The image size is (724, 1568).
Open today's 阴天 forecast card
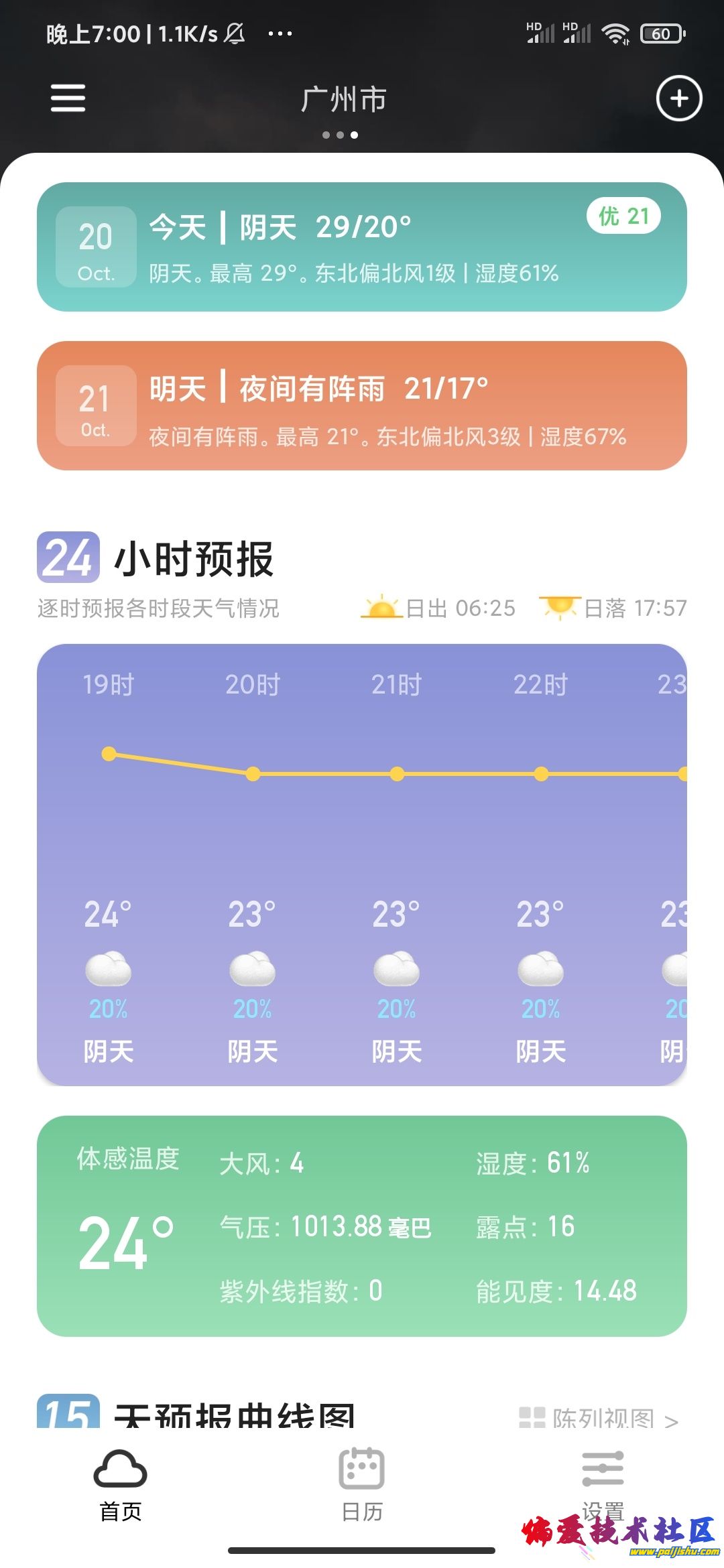click(362, 247)
